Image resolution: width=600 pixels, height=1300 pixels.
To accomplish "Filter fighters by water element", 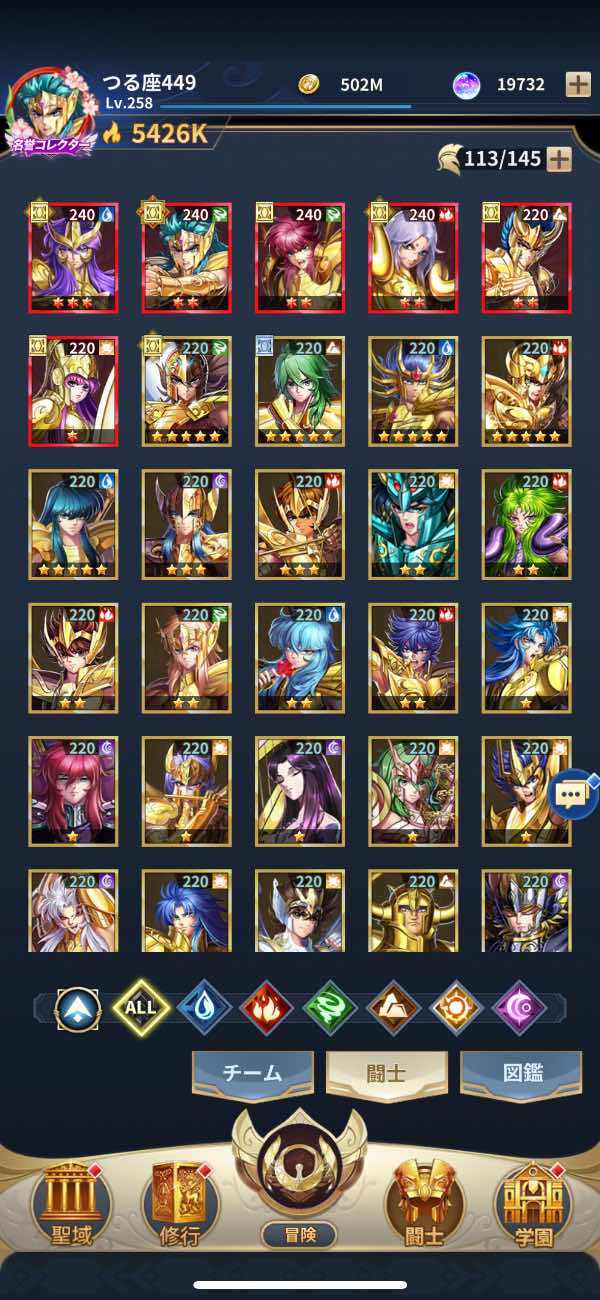I will click(204, 1007).
